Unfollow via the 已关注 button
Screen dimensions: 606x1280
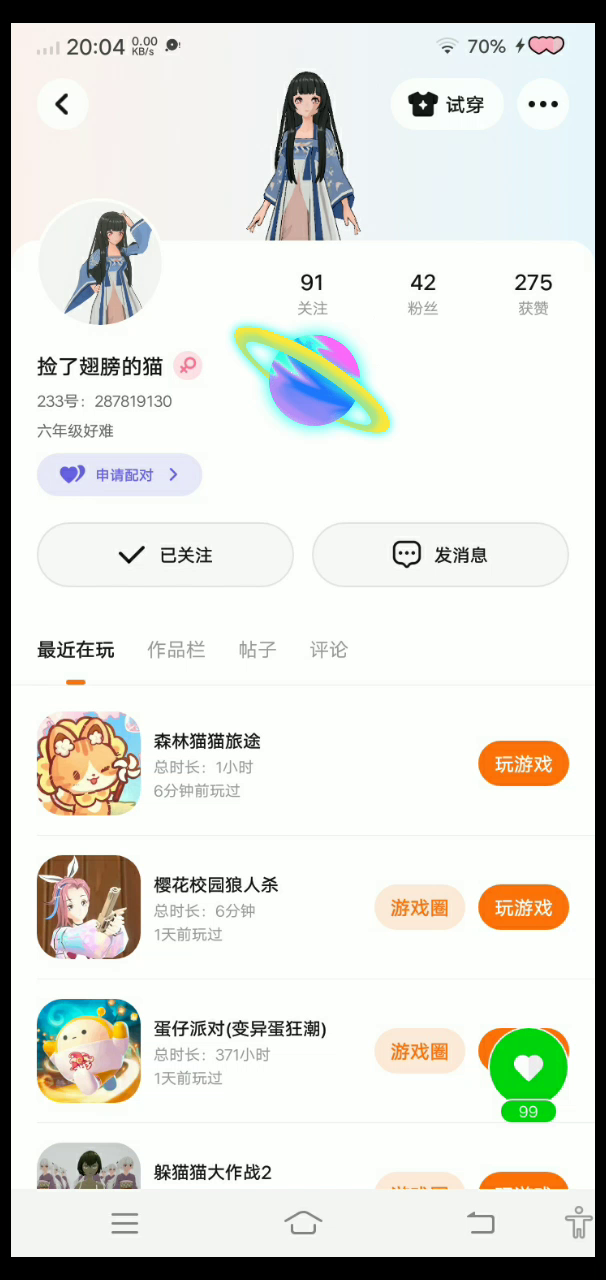coord(165,555)
